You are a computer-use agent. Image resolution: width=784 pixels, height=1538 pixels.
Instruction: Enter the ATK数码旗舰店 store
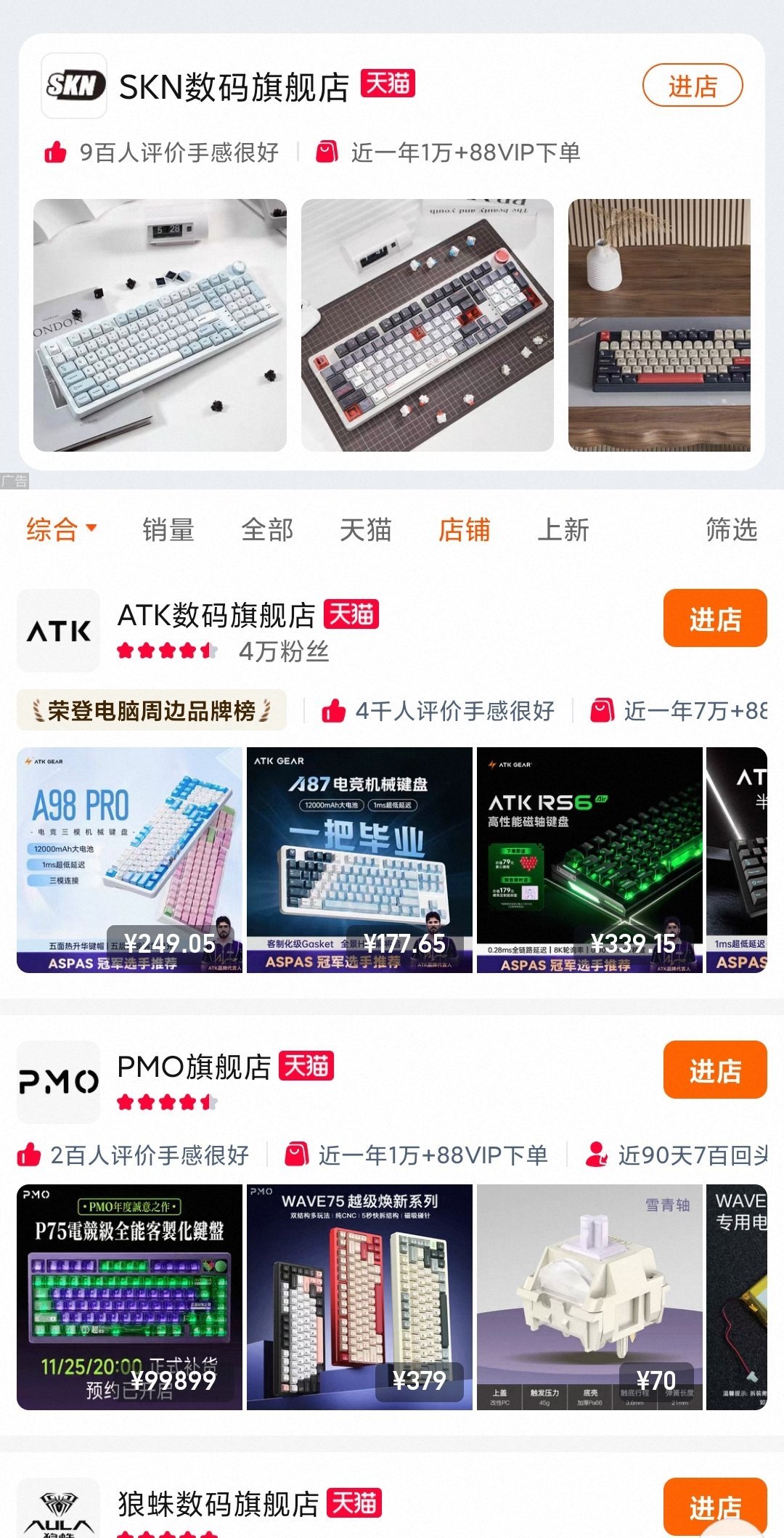(714, 619)
